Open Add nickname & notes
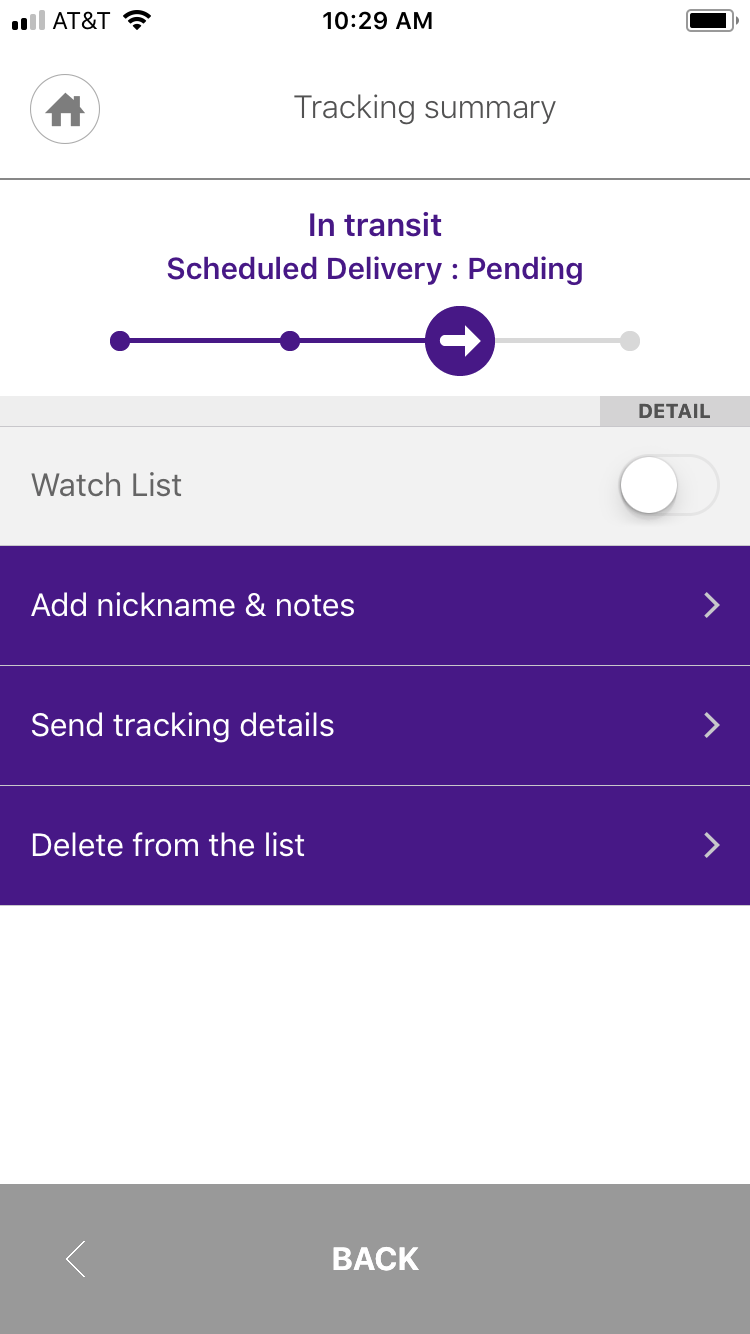Screen dimensions: 750x1334 (375, 605)
